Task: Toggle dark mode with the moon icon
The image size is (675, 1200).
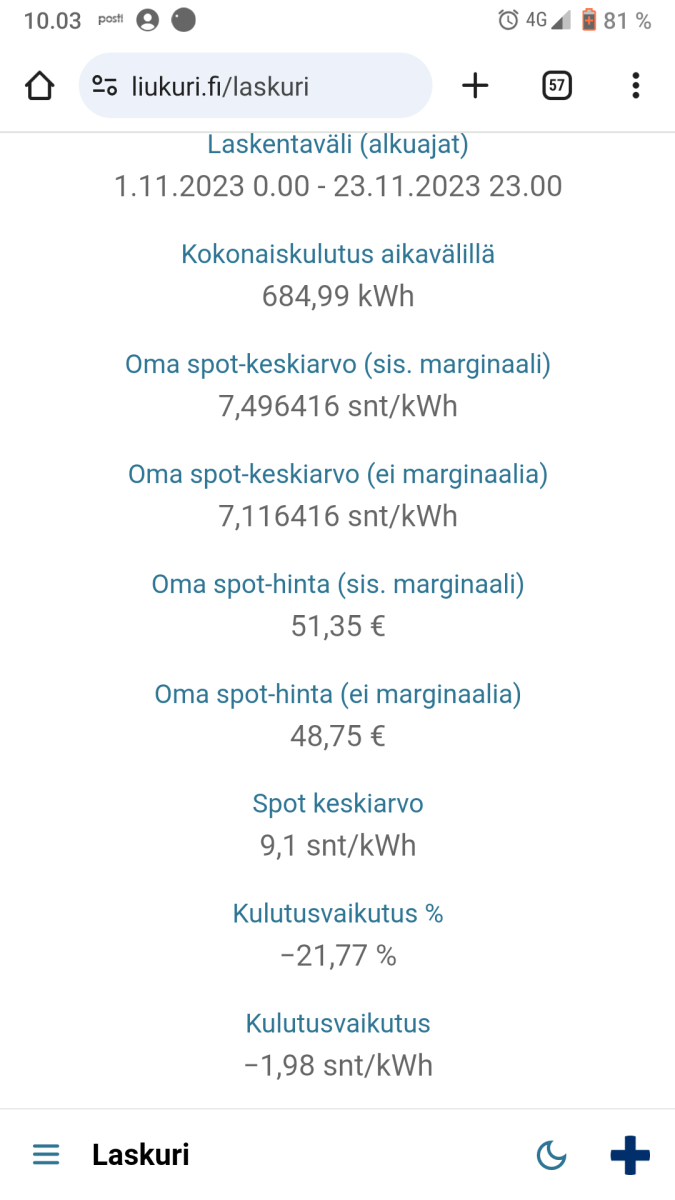Action: click(x=551, y=1156)
